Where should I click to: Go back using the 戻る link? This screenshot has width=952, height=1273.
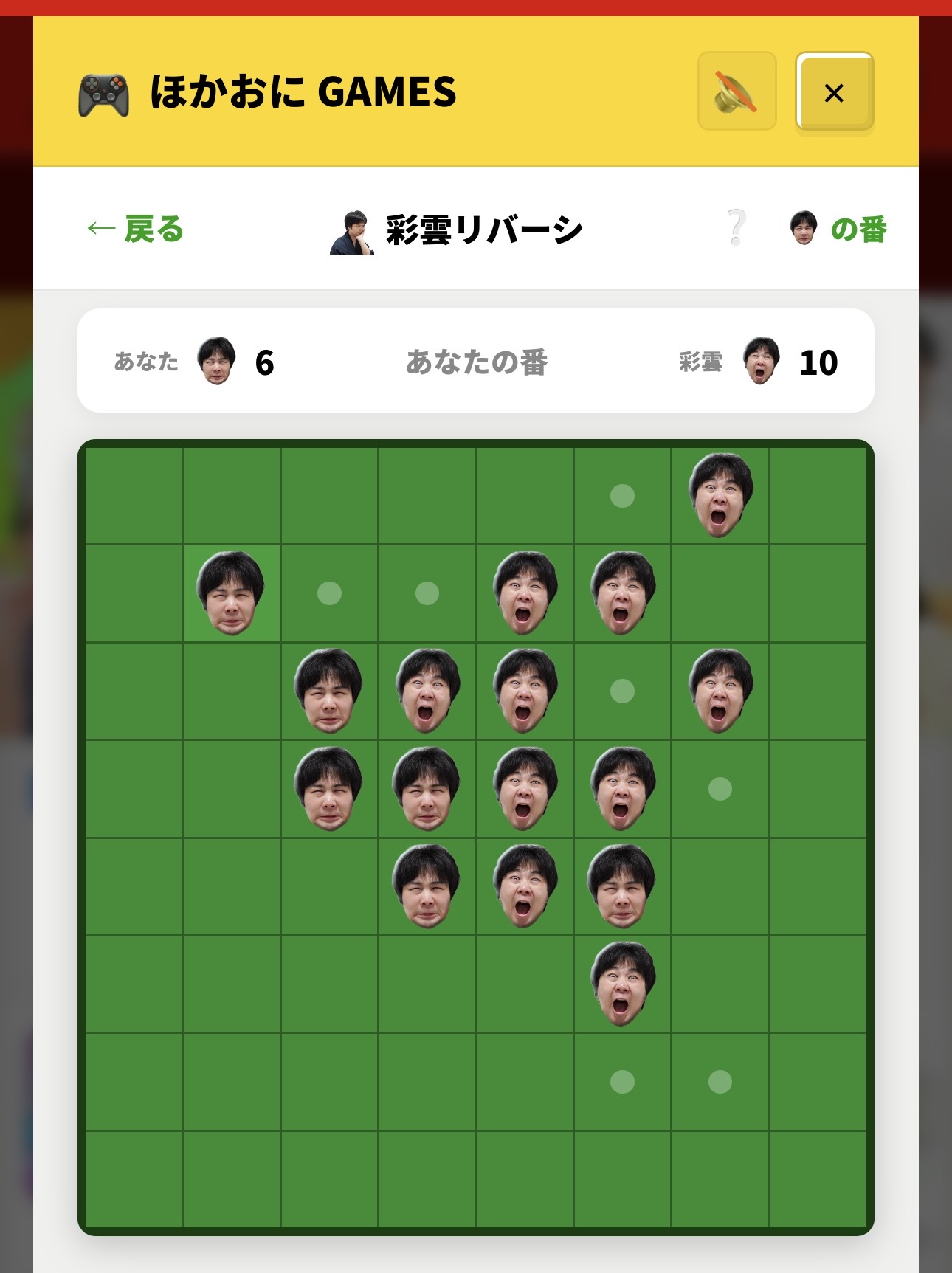(x=135, y=230)
